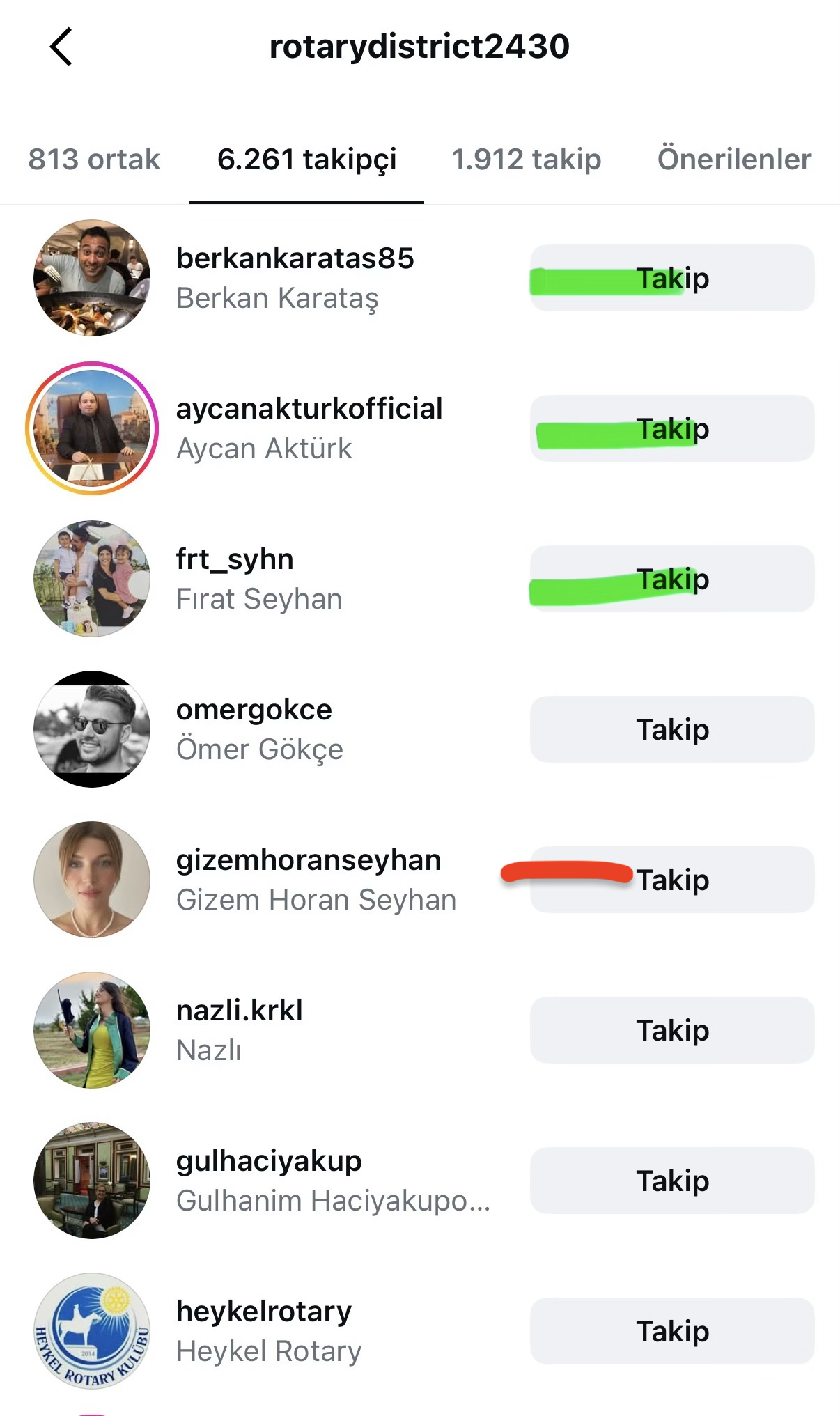Image resolution: width=840 pixels, height=1416 pixels.
Task: Follow nazli.krkl using Takip
Action: pyautogui.click(x=671, y=1030)
